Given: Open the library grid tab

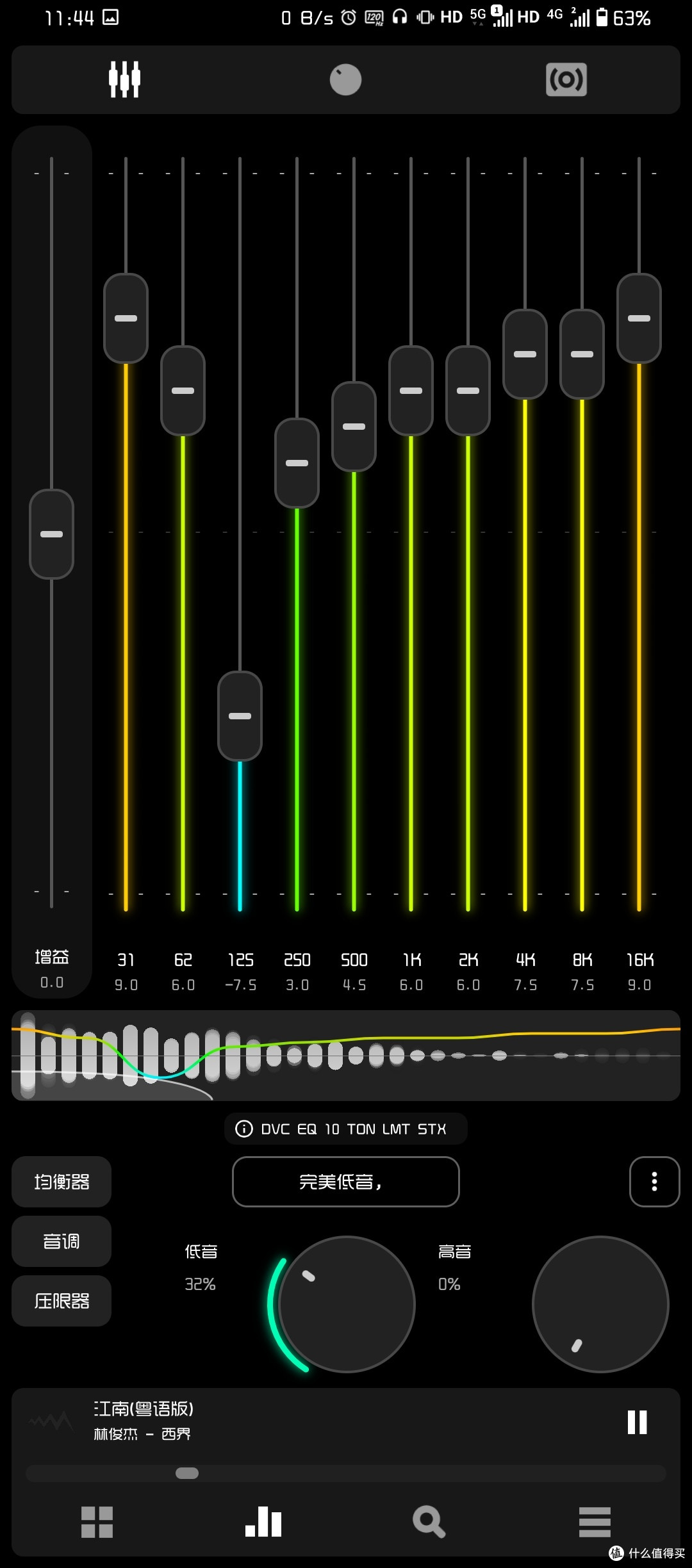Looking at the screenshot, I should coord(97,1522).
